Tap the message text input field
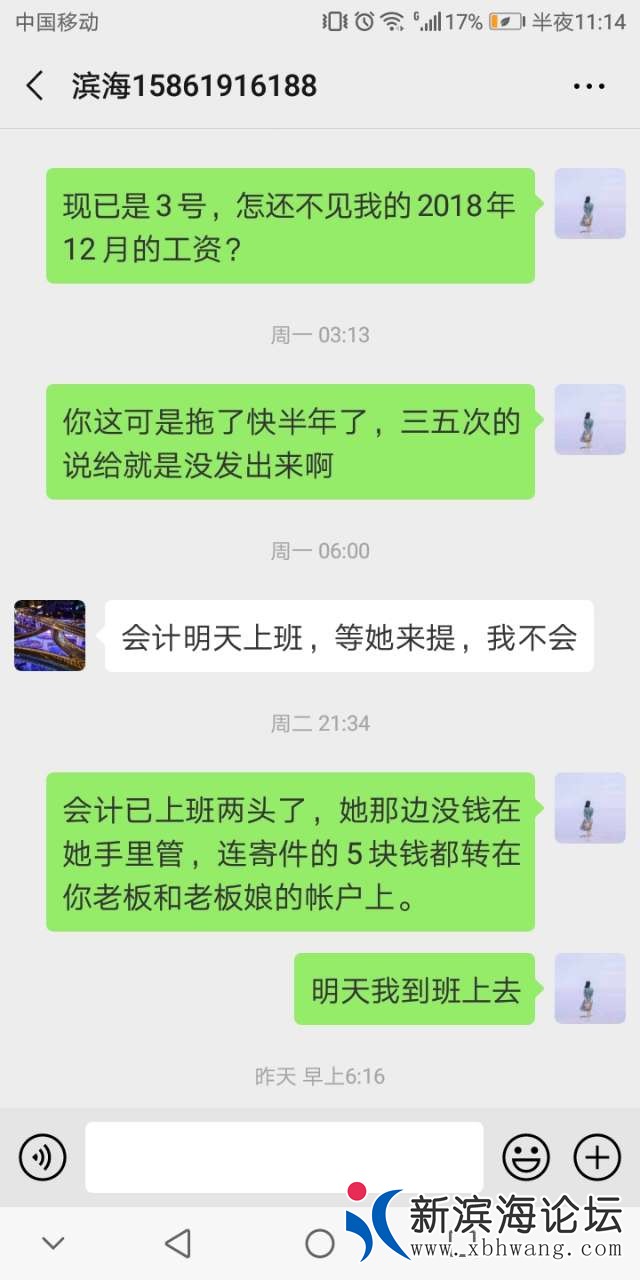The height and width of the screenshot is (1280, 640). 284,1157
